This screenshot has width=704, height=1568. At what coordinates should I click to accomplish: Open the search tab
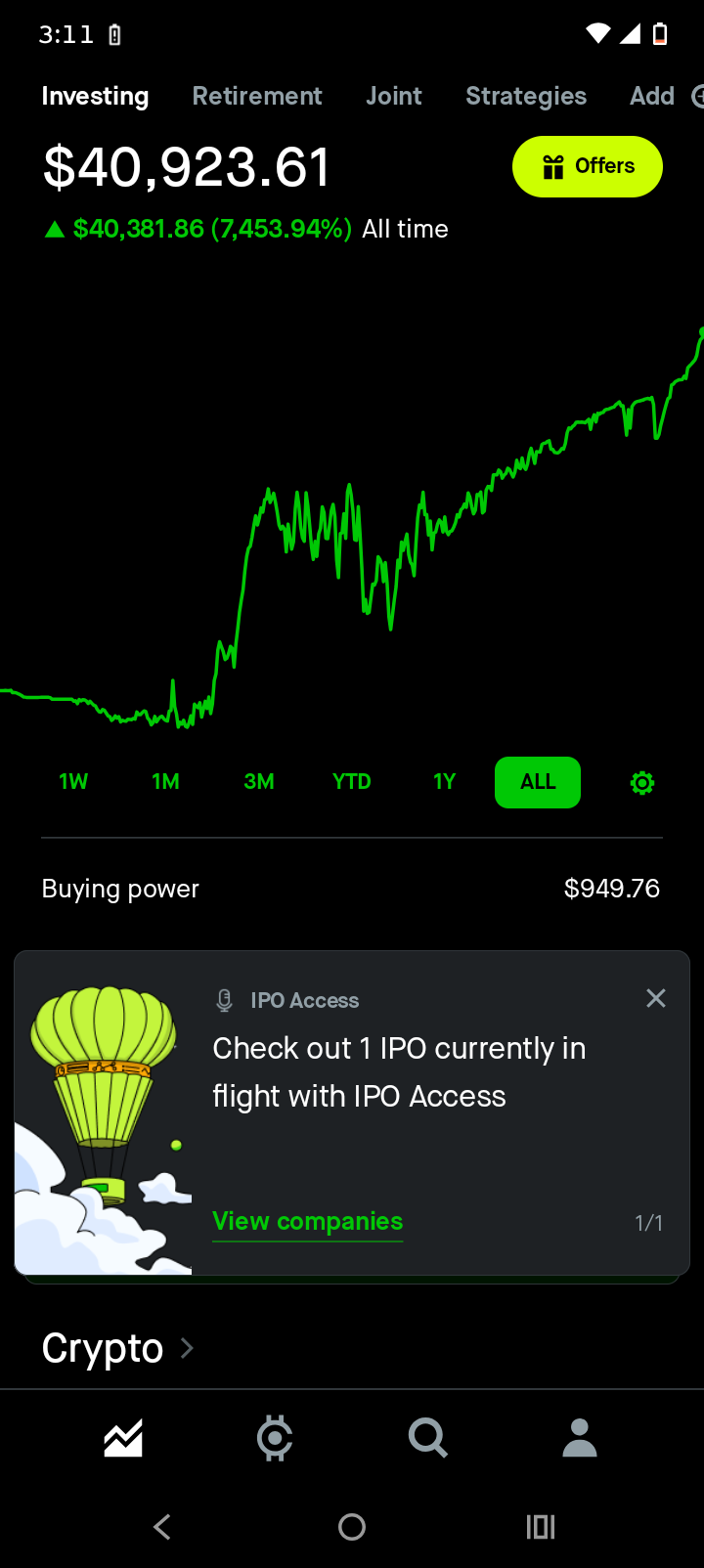(x=427, y=1438)
